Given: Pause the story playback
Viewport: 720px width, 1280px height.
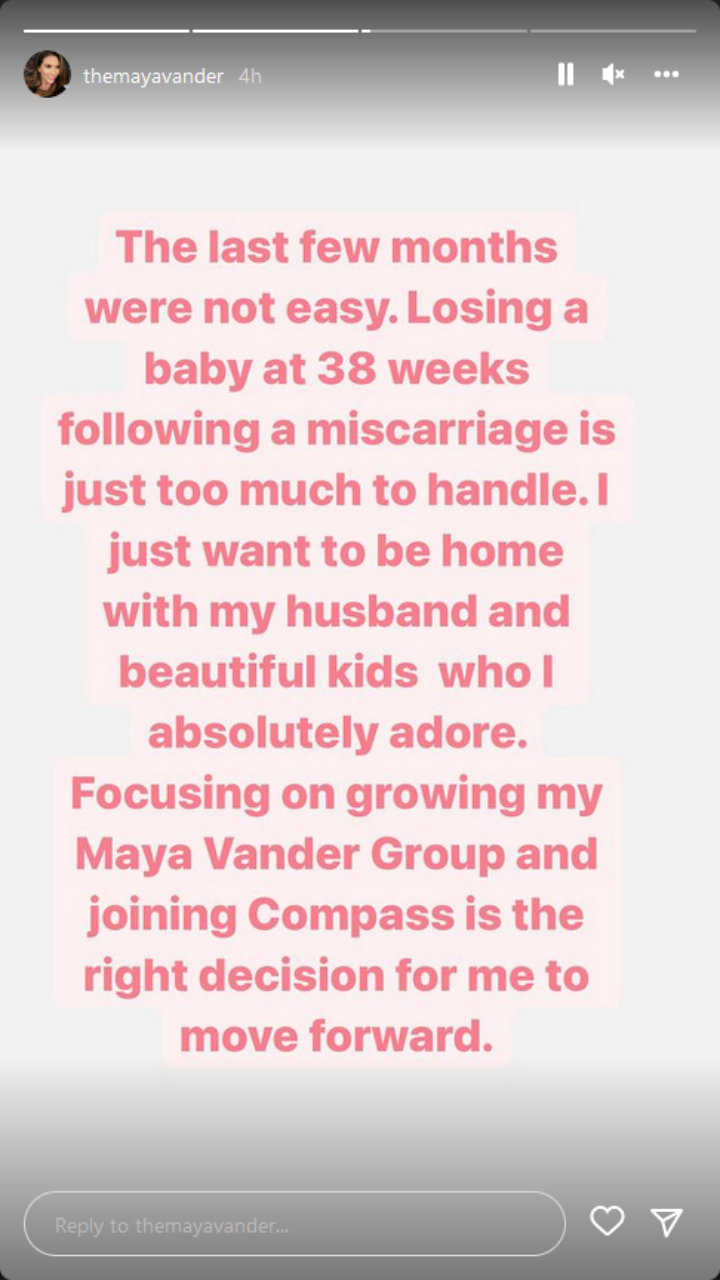Looking at the screenshot, I should [x=566, y=75].
